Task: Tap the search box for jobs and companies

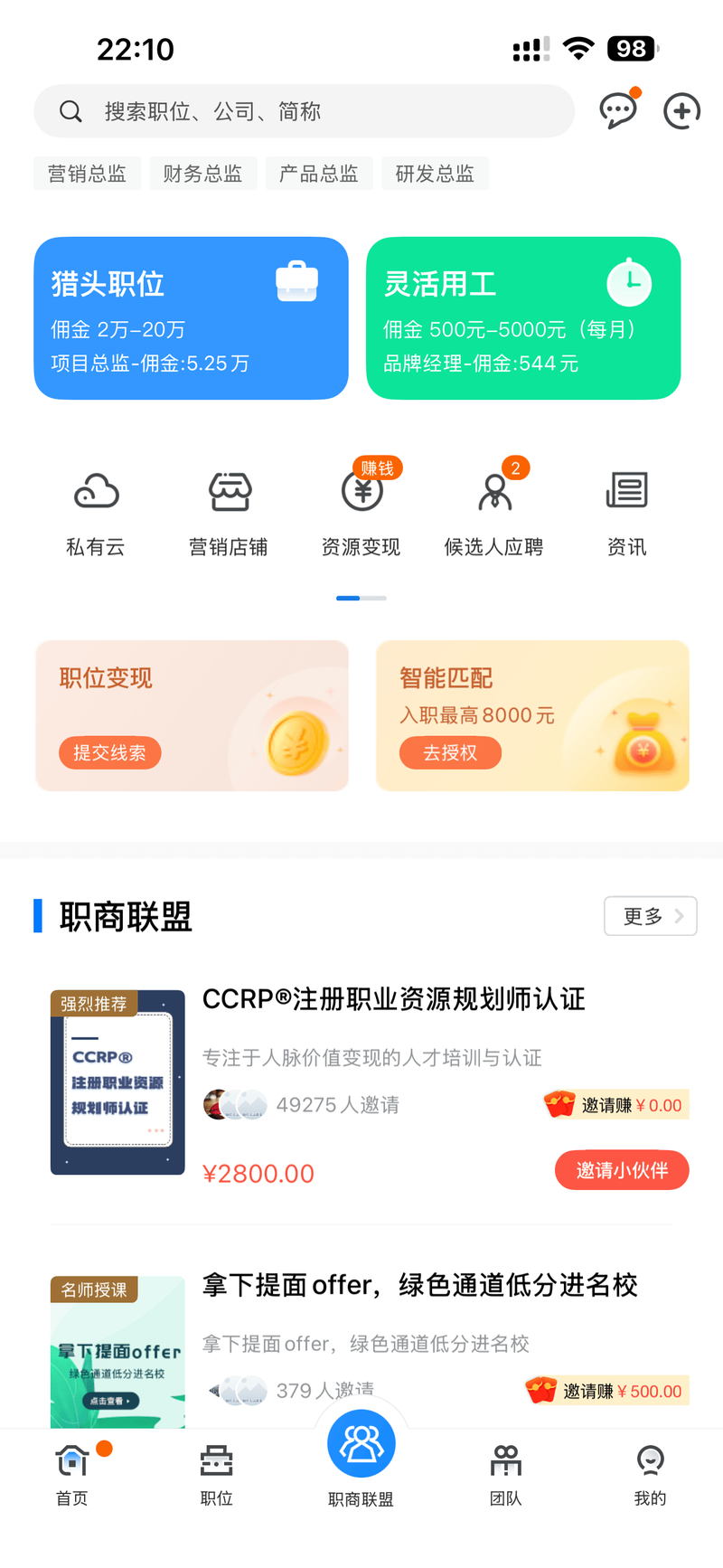Action: tap(304, 111)
